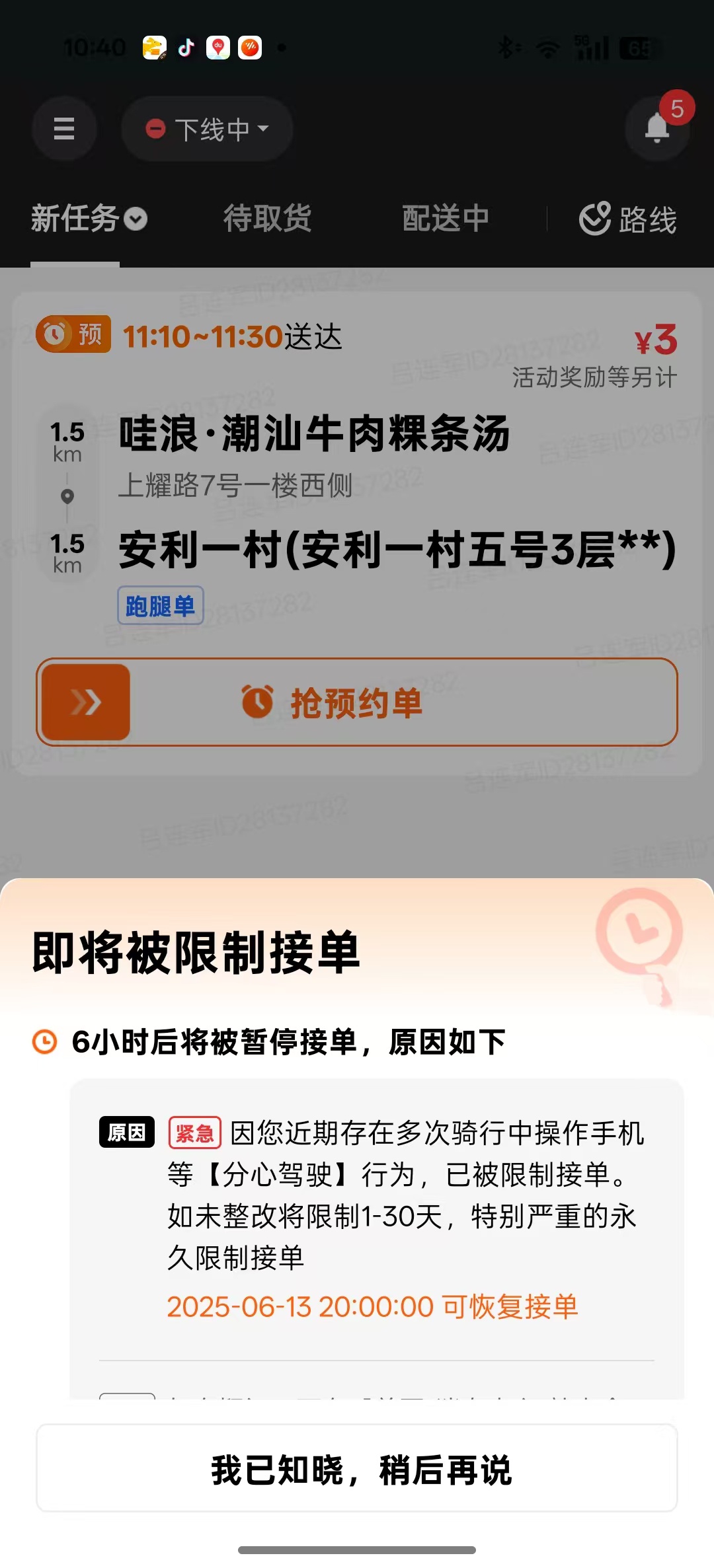Open the 哇浪·潮汕牛肉粿条汤 order card
The image size is (714, 1568).
(x=314, y=434)
